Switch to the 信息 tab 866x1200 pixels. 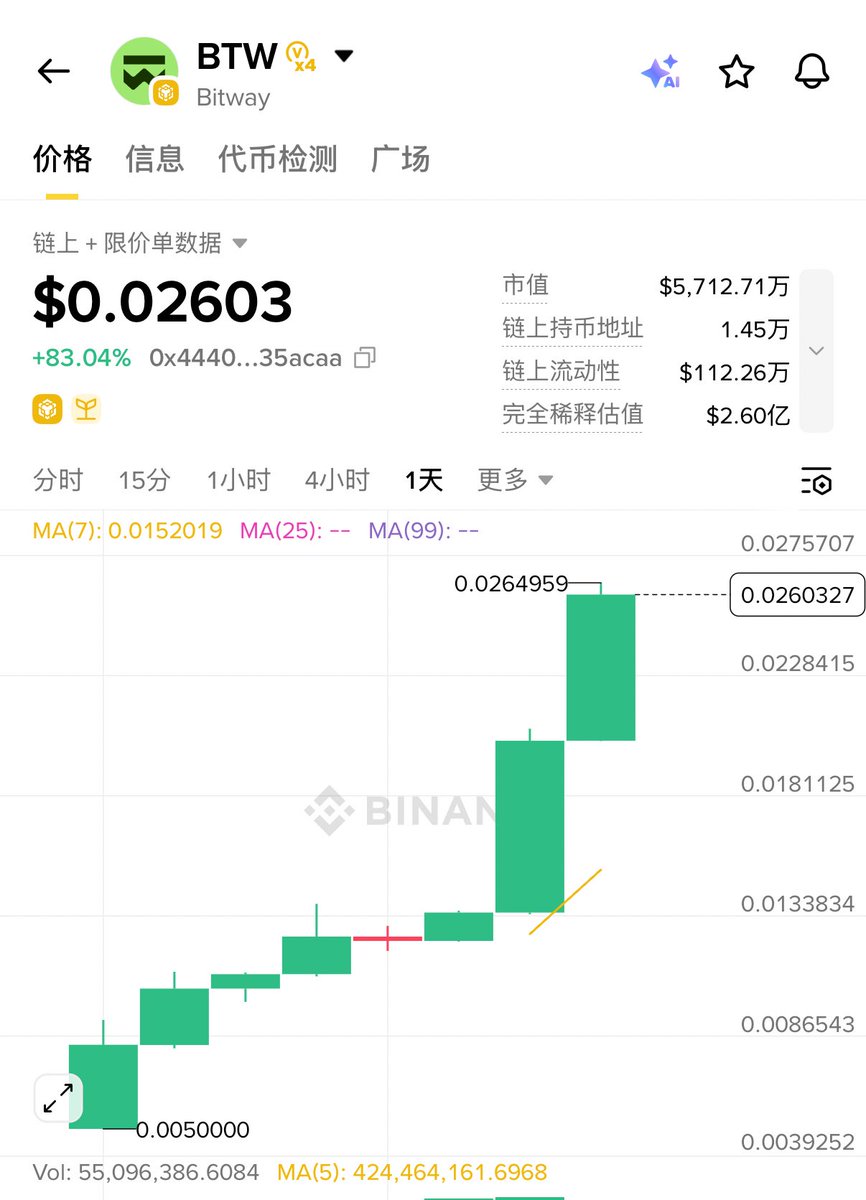(x=155, y=159)
